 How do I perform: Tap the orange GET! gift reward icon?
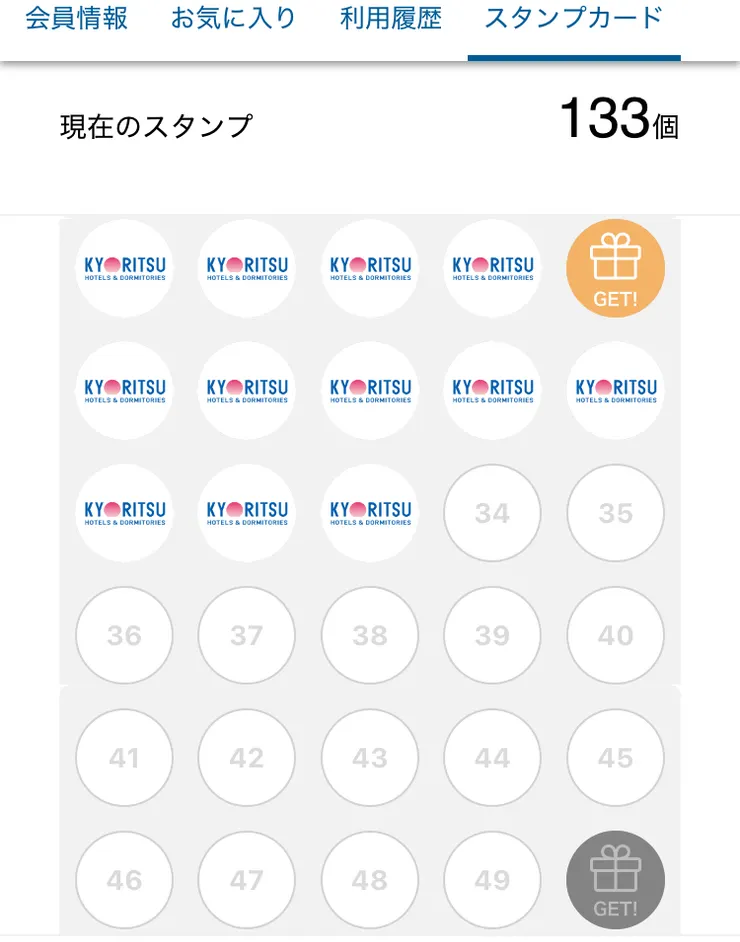[615, 268]
